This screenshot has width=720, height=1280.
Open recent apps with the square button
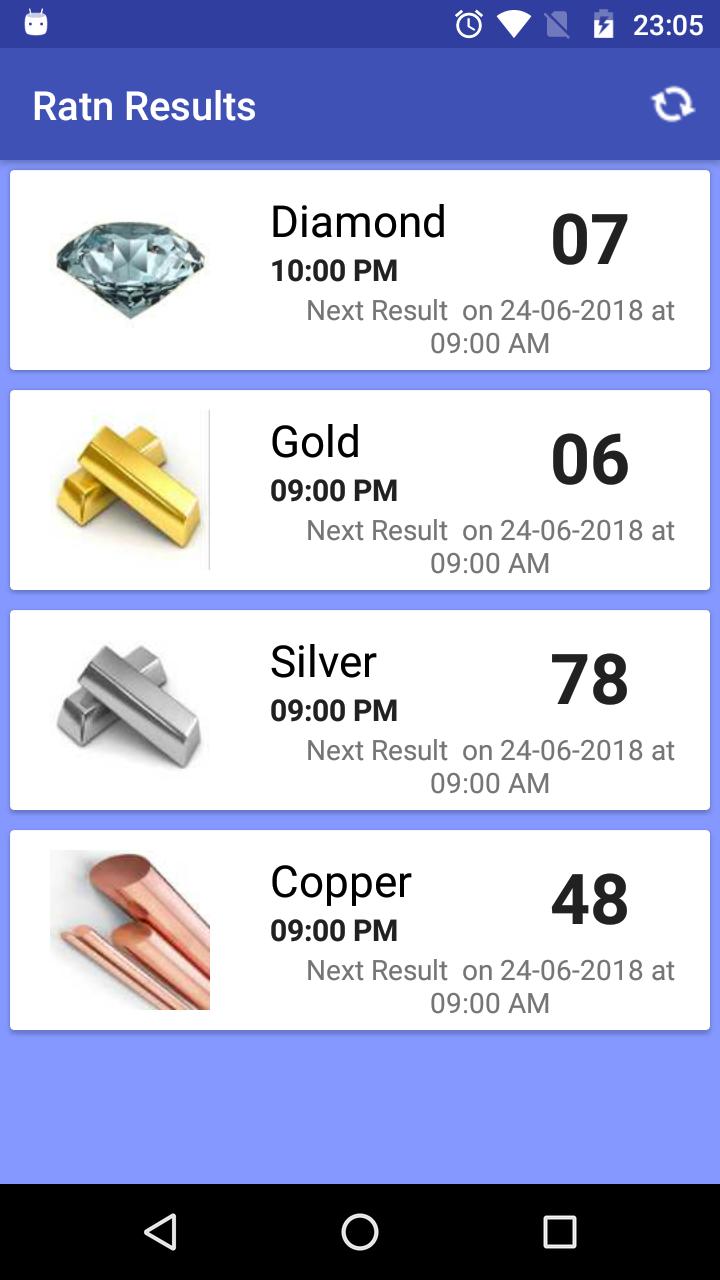click(560, 1232)
